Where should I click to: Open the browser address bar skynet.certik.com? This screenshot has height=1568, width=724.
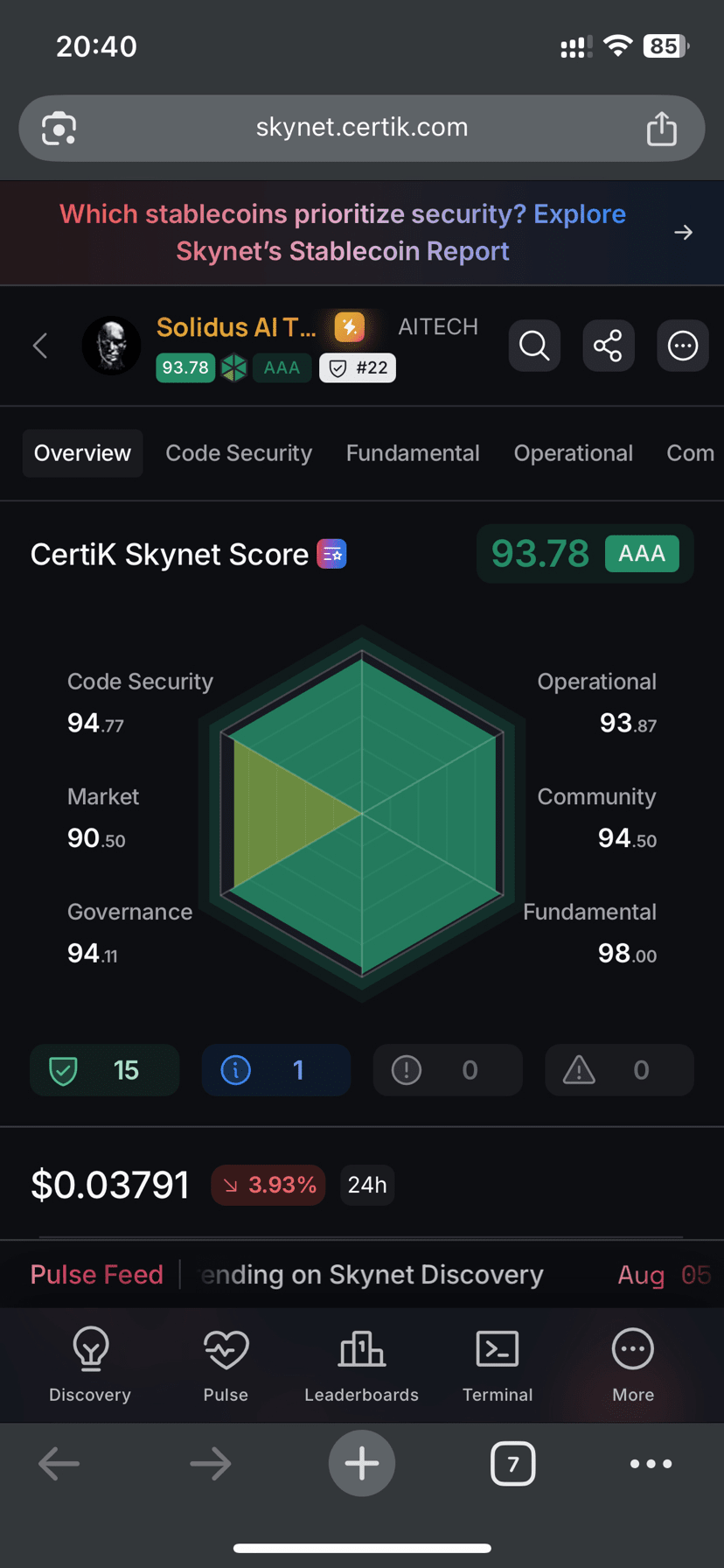[361, 128]
